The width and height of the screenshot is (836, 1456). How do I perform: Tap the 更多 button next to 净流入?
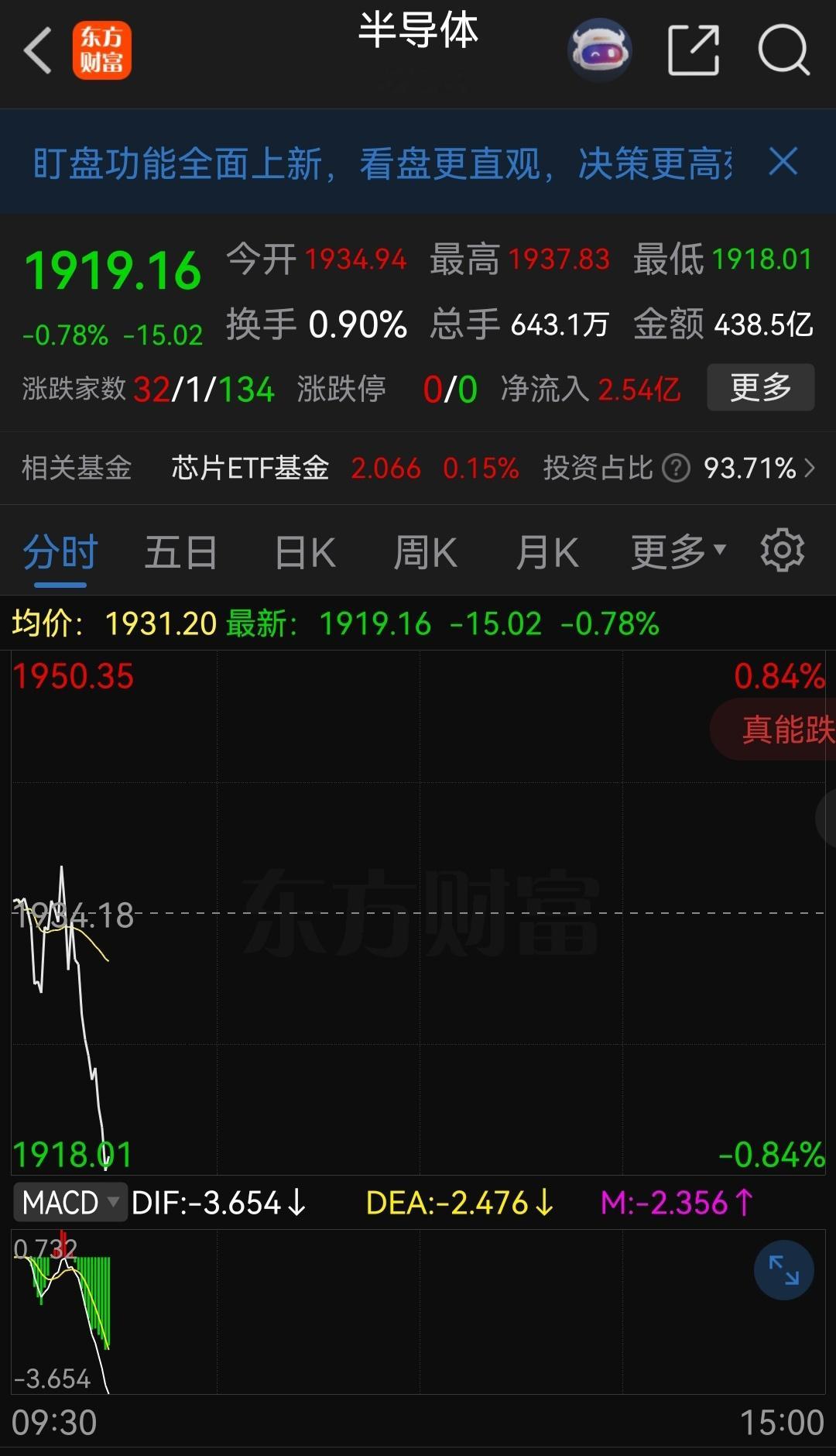(760, 387)
